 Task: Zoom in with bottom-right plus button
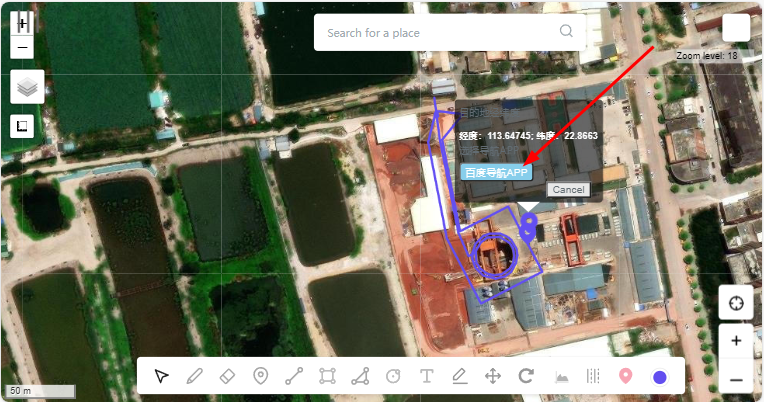(736, 341)
